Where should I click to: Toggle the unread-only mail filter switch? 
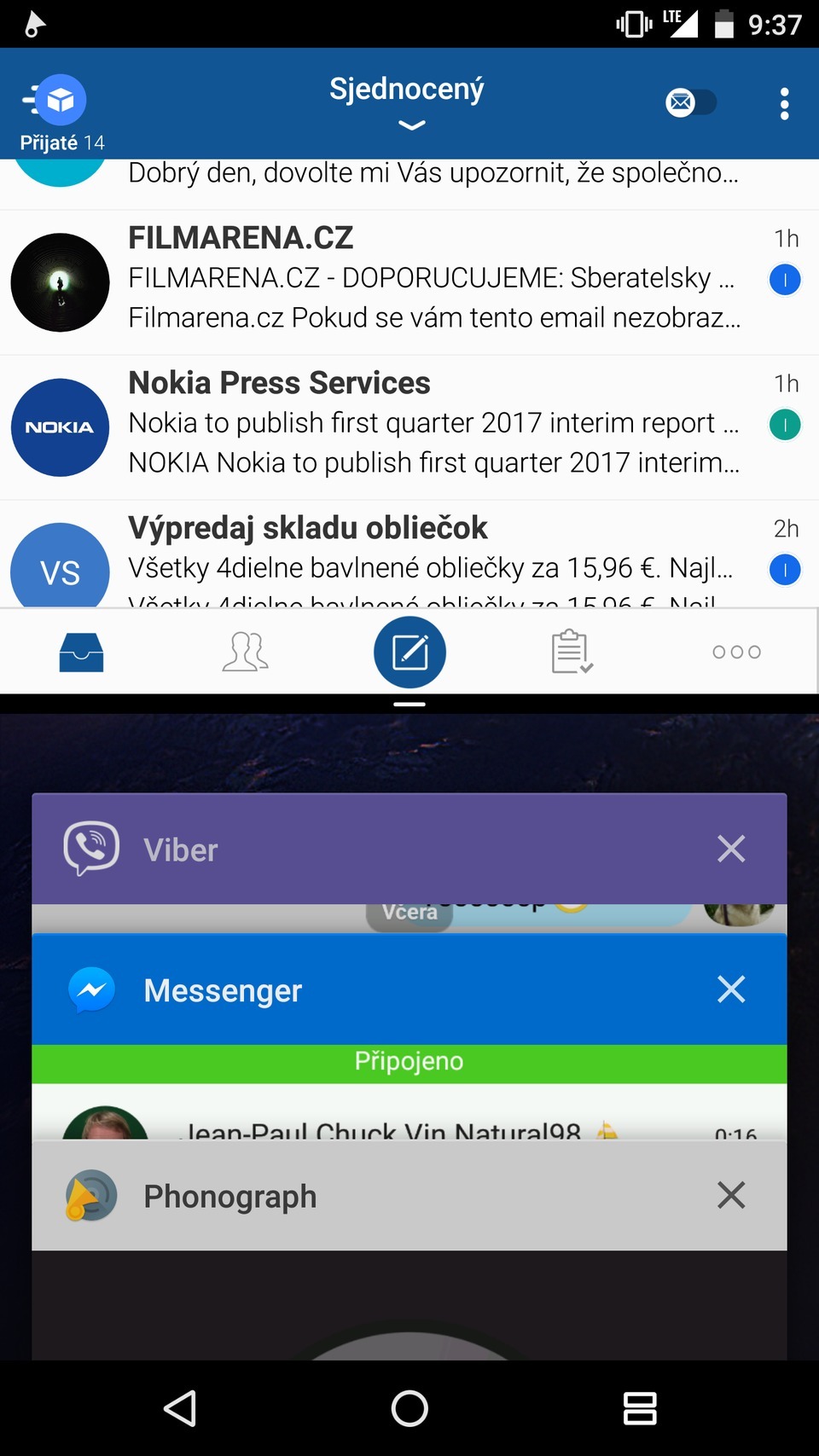tap(691, 102)
